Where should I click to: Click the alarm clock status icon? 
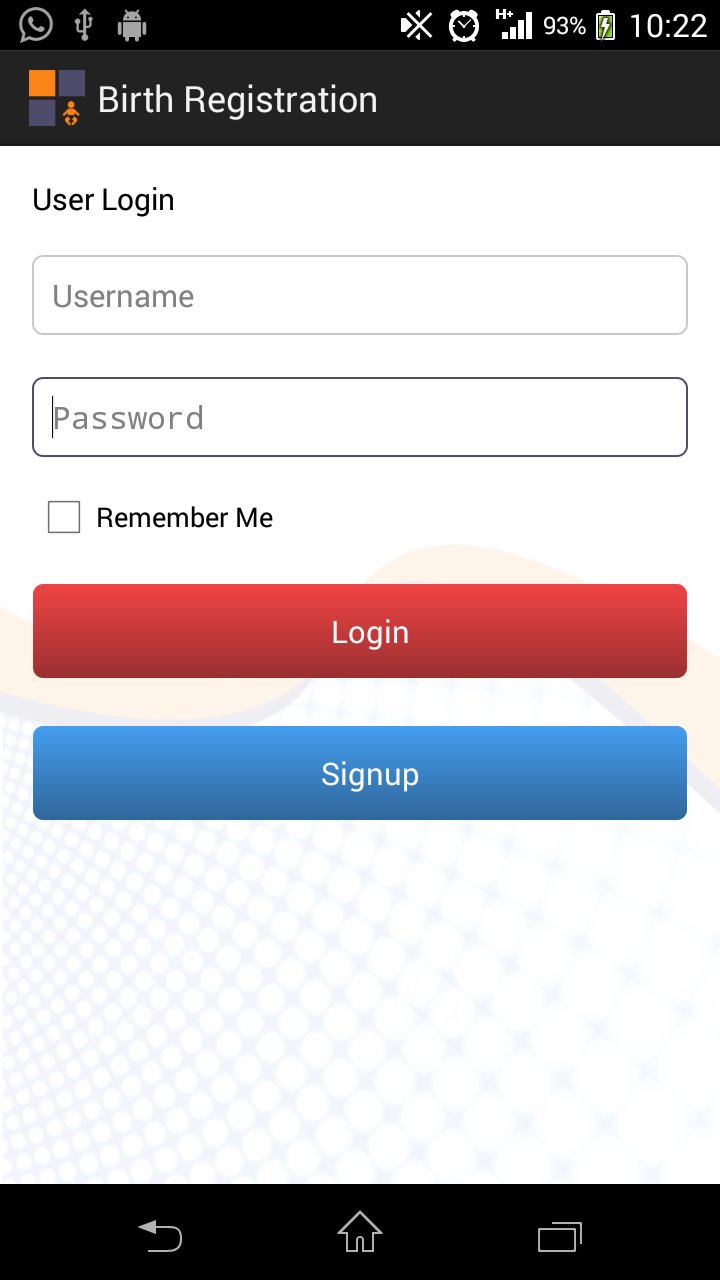pyautogui.click(x=465, y=24)
